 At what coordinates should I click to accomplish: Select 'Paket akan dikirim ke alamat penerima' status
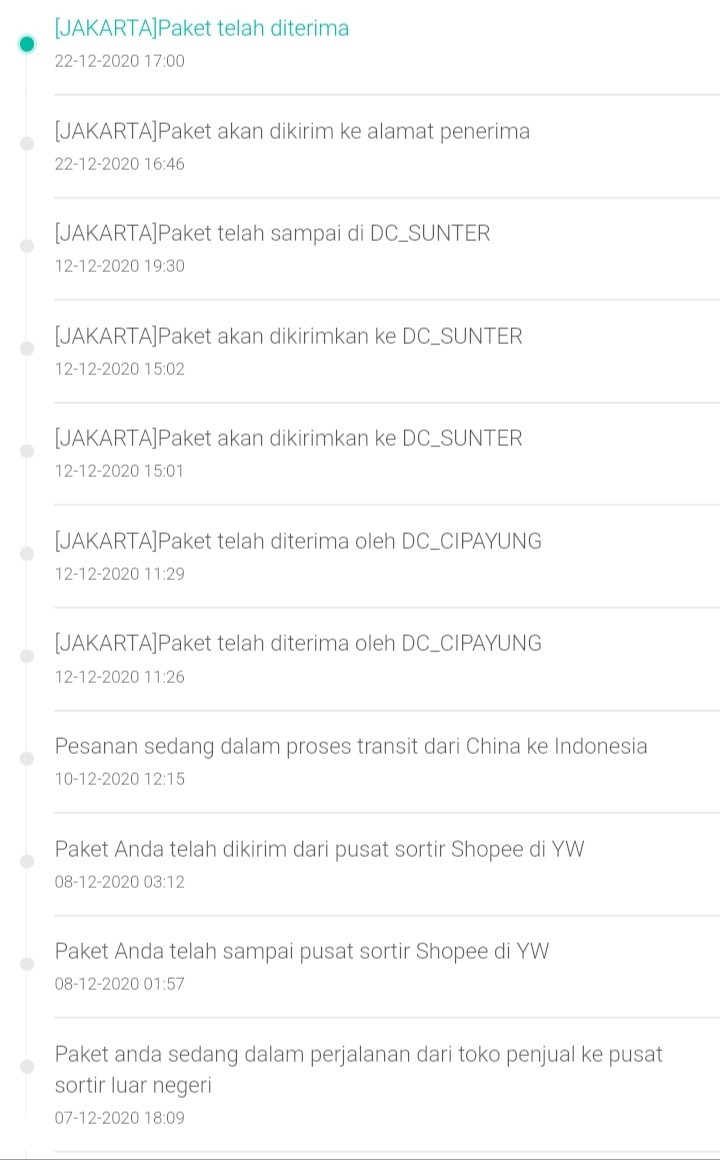(x=291, y=131)
